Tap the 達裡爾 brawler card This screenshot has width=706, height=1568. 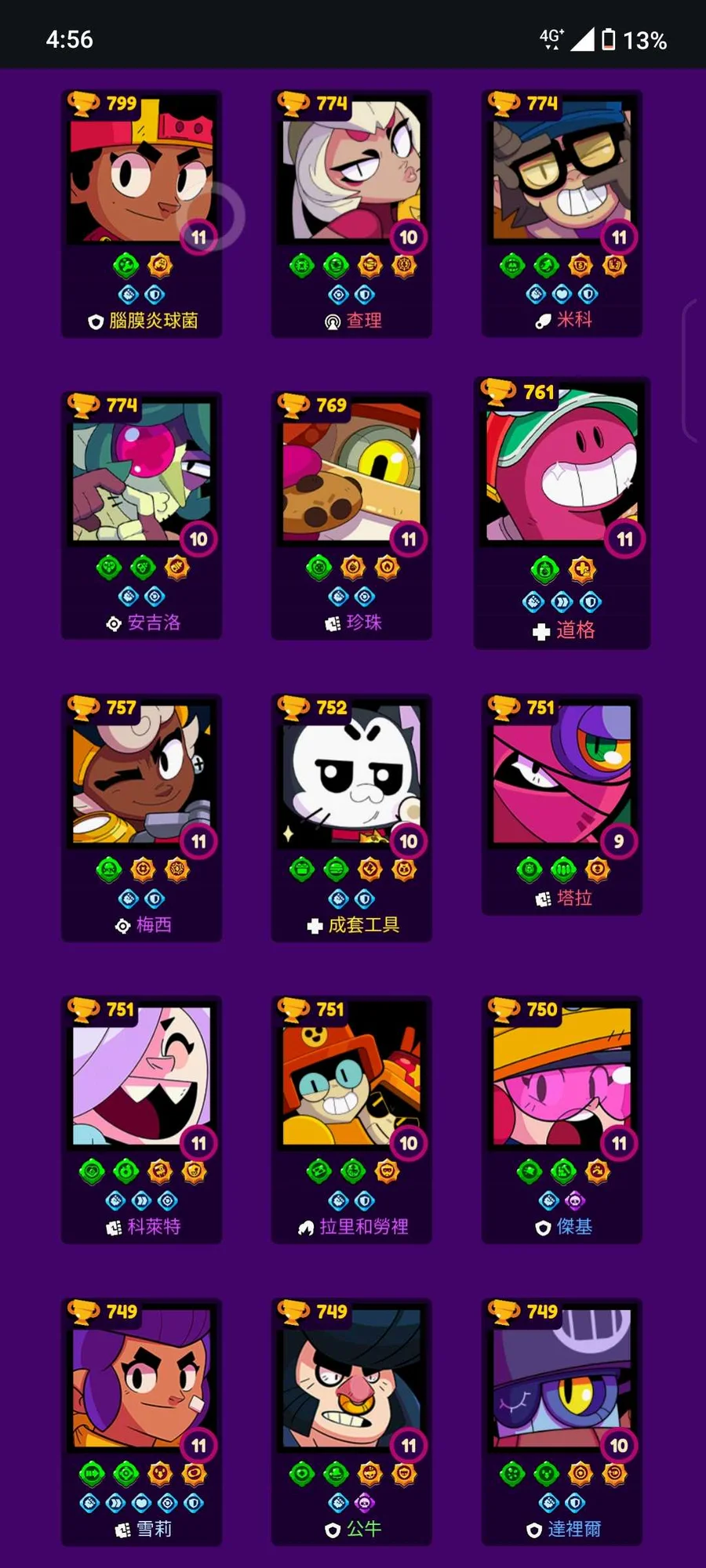[x=562, y=1421]
